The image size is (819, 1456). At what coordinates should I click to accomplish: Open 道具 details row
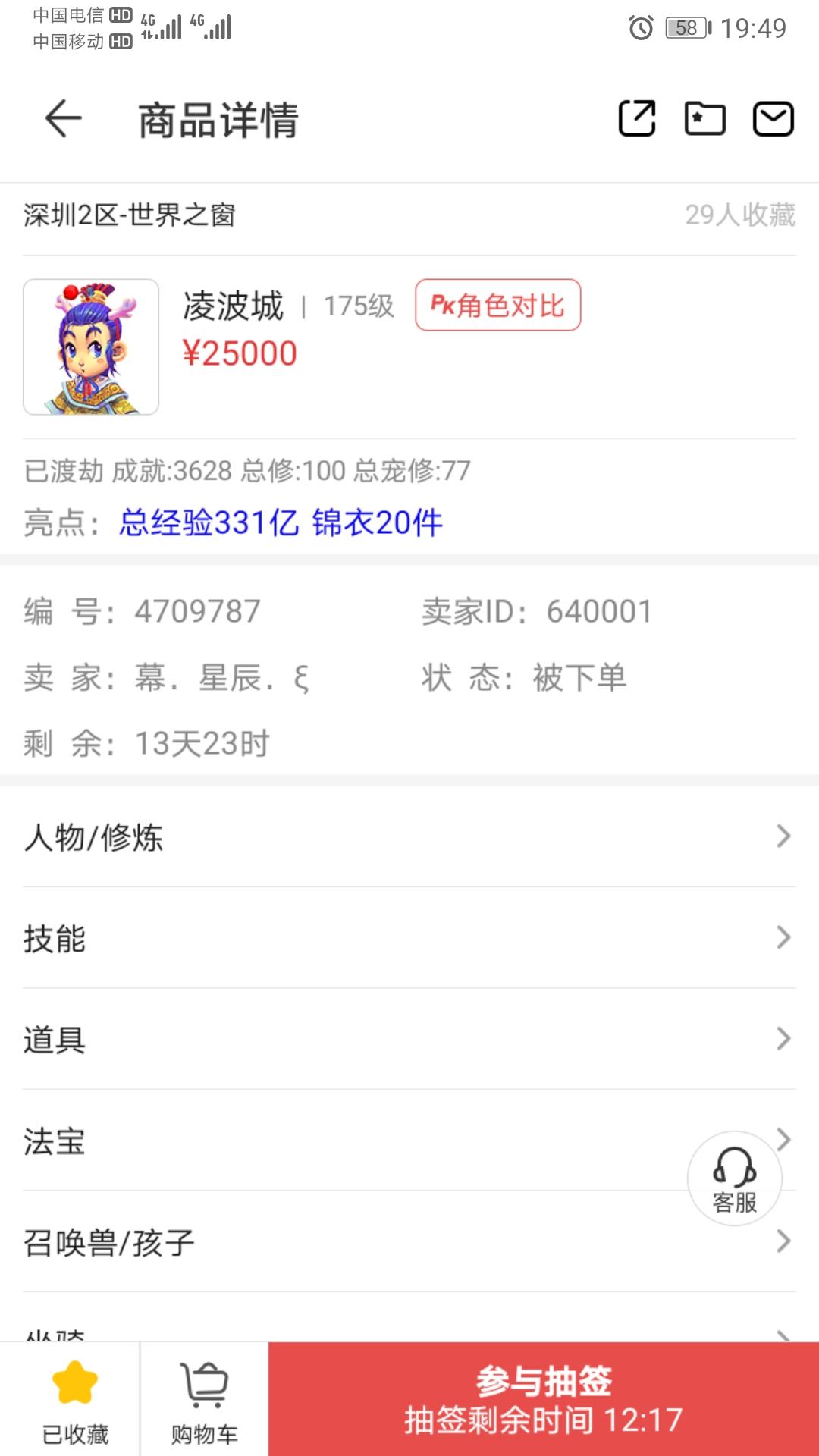click(409, 1040)
